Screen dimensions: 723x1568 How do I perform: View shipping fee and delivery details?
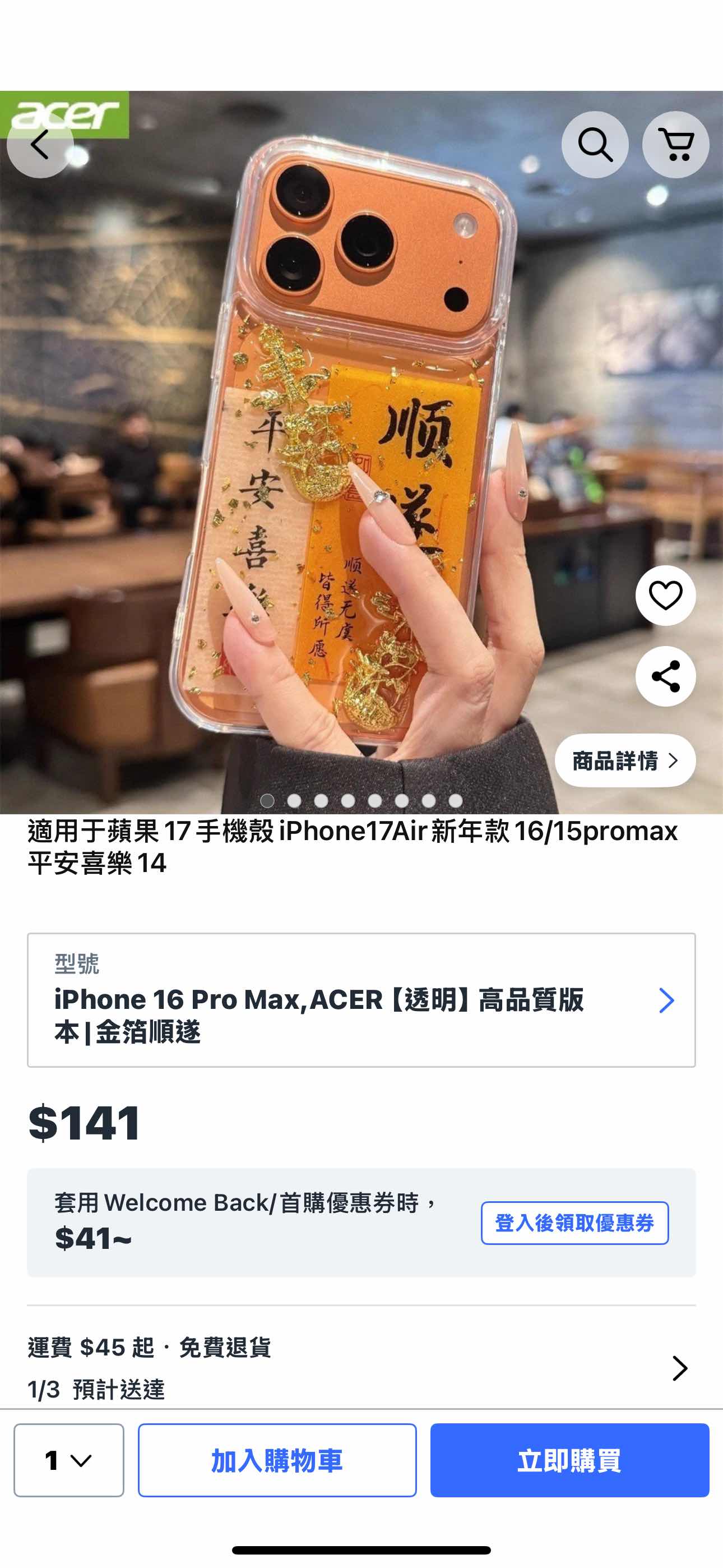361,1367
